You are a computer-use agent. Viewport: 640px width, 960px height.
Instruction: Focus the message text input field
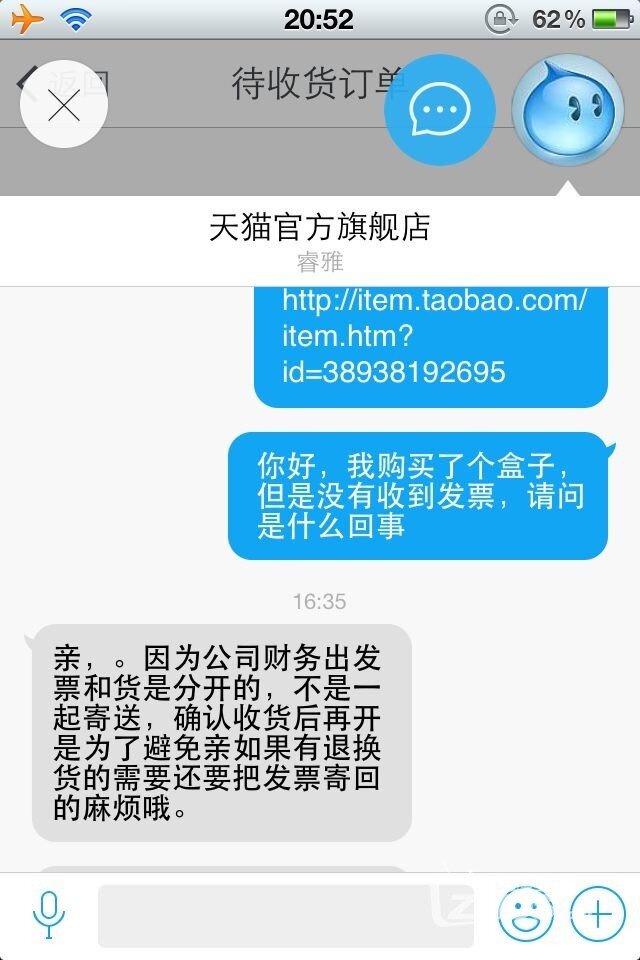coord(285,915)
